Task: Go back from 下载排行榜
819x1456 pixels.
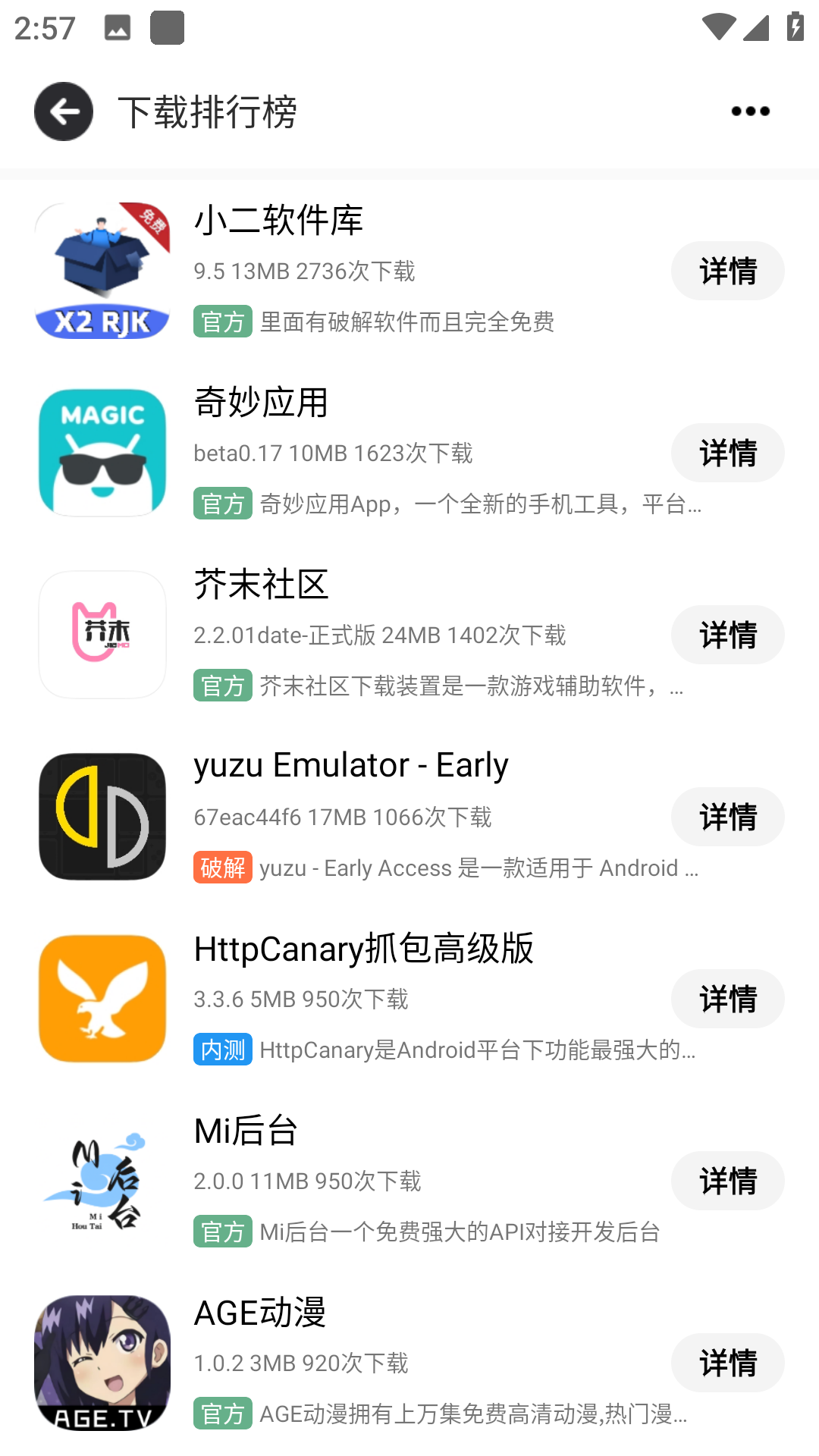Action: pos(64,111)
